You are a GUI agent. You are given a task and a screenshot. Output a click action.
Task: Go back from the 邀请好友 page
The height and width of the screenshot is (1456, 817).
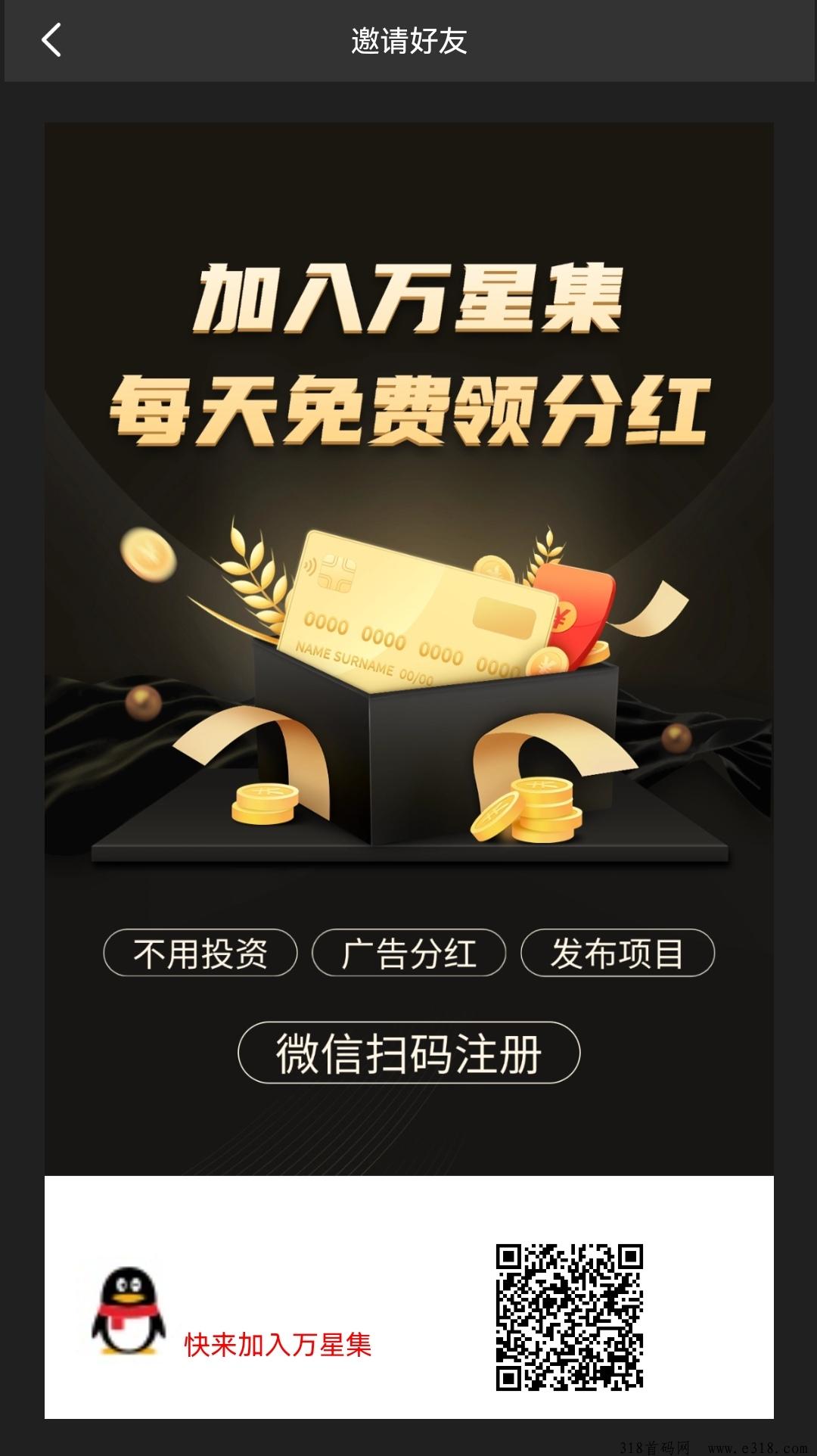[51, 40]
